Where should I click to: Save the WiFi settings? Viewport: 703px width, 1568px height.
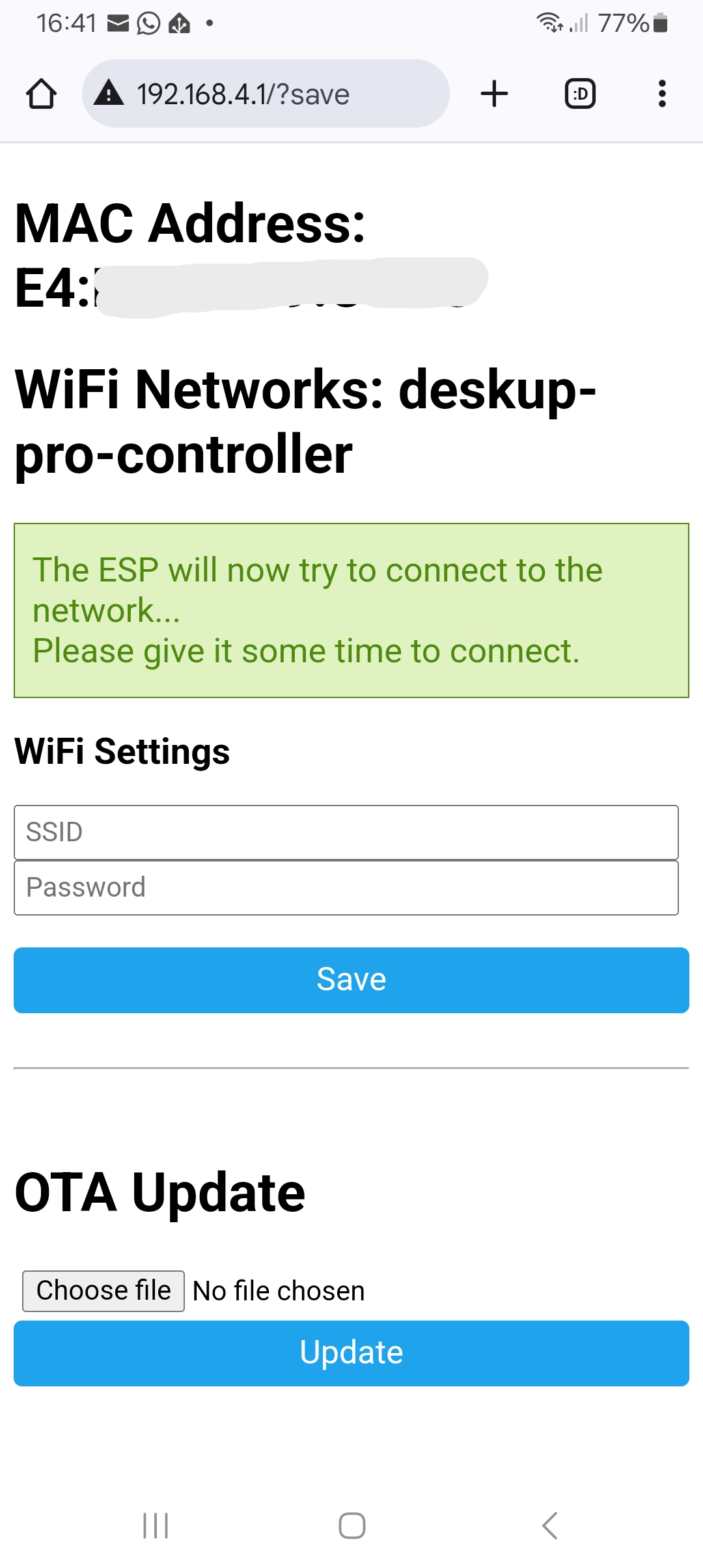351,980
